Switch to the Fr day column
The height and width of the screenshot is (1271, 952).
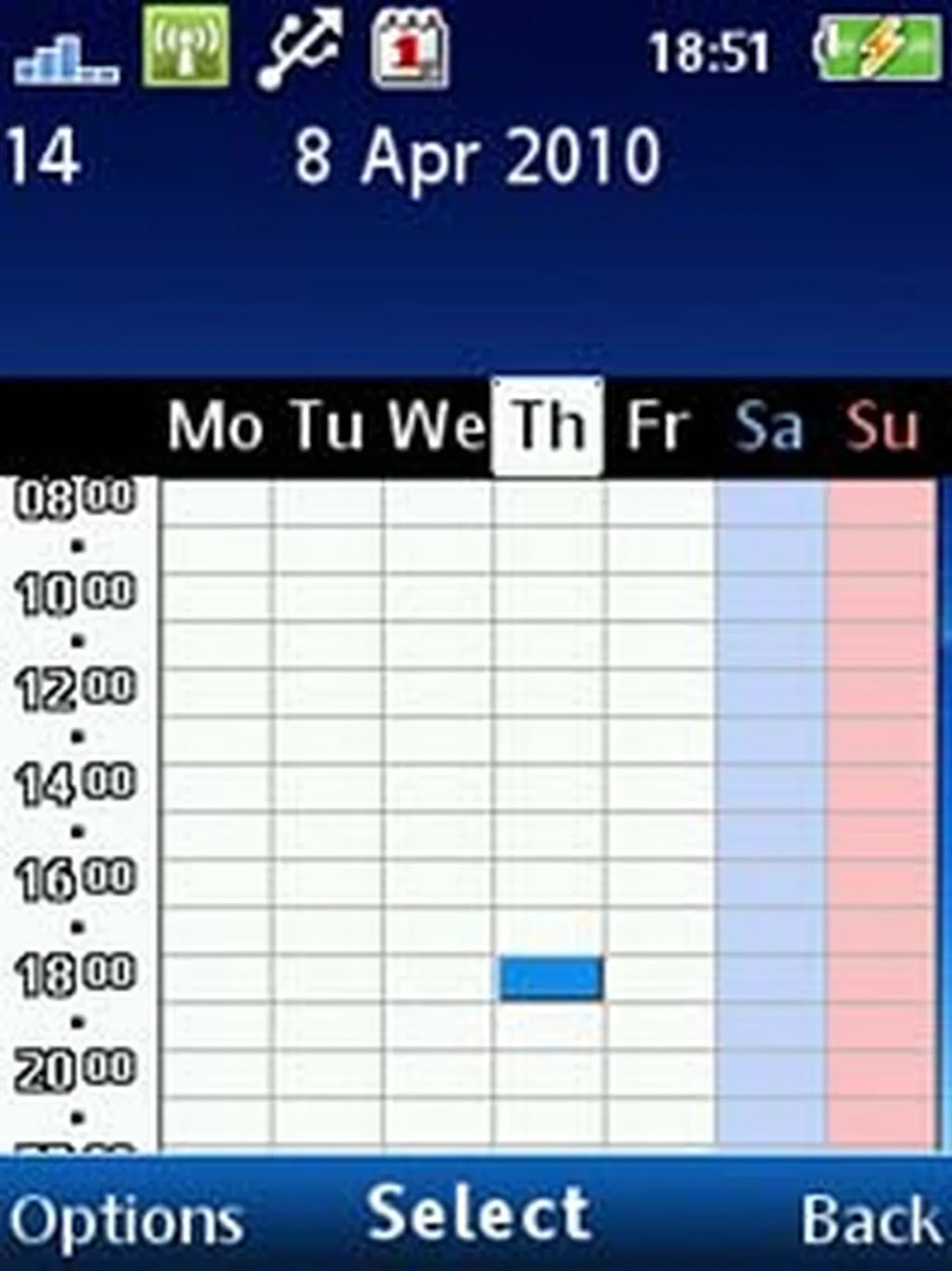657,427
